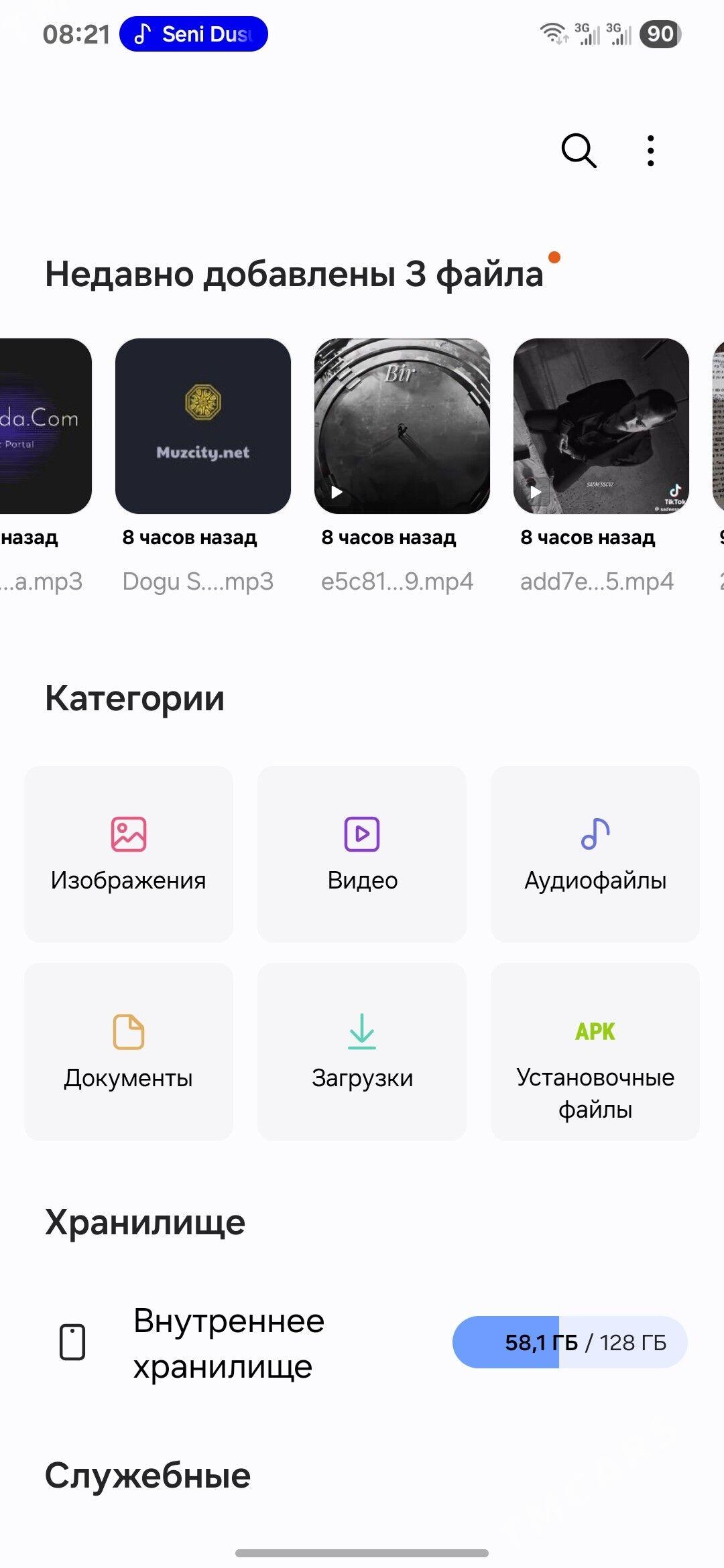The image size is (724, 1568).
Task: Open the Изображения category
Action: (129, 854)
